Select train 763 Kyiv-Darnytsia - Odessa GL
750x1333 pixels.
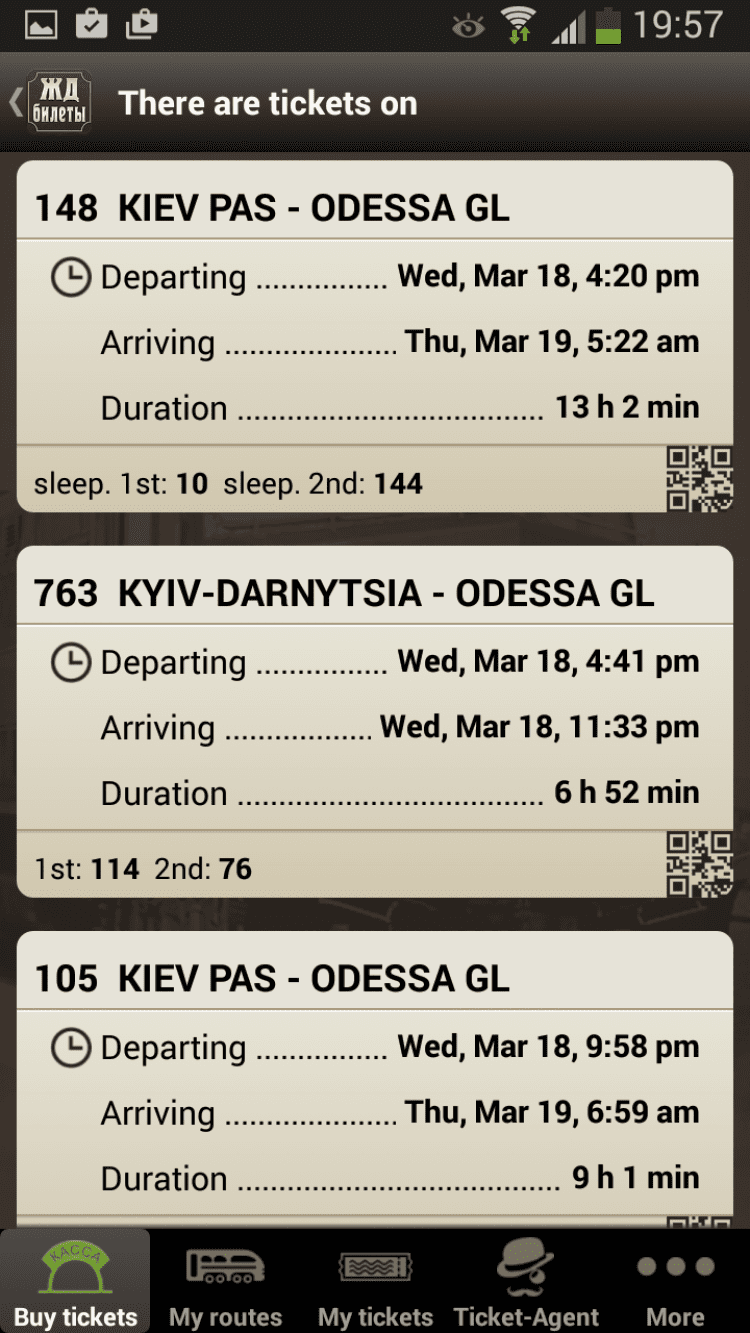pyautogui.click(x=375, y=721)
